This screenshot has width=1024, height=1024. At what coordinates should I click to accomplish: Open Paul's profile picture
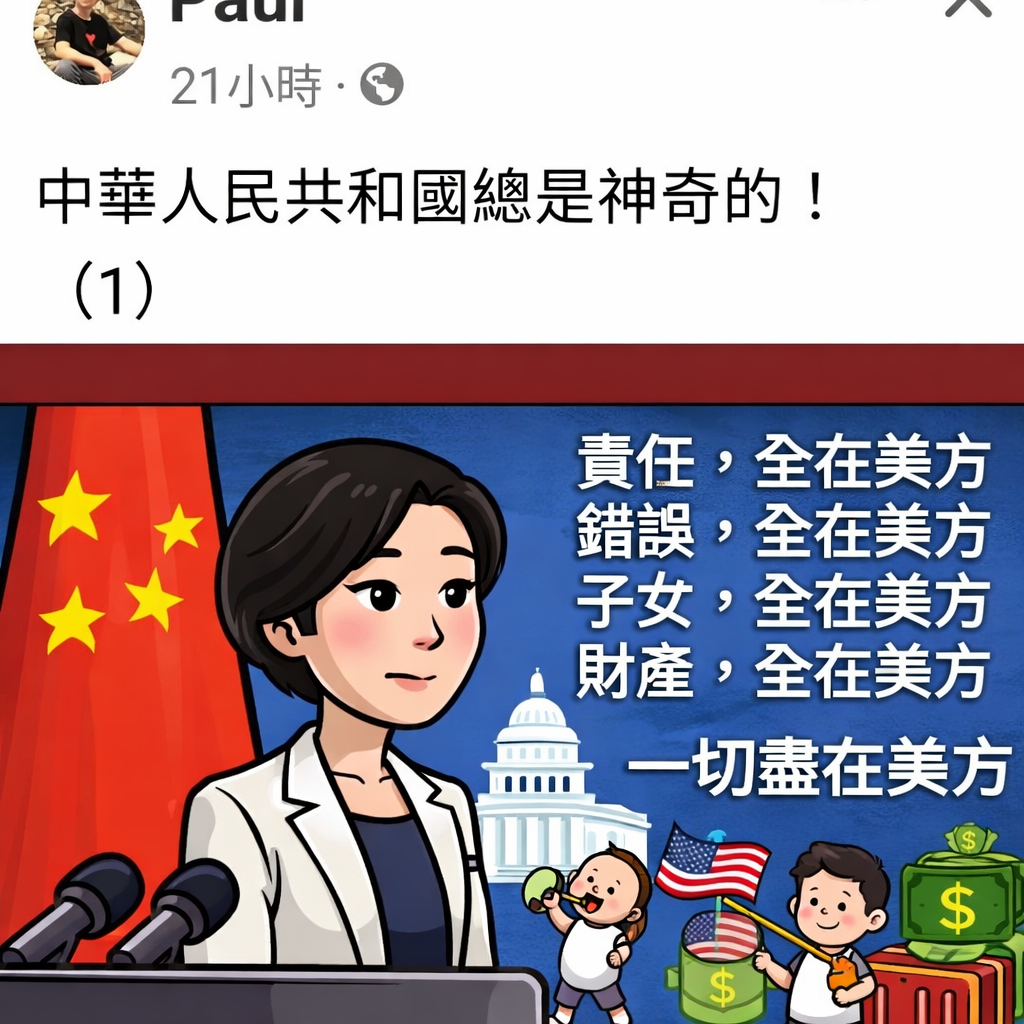[x=88, y=40]
